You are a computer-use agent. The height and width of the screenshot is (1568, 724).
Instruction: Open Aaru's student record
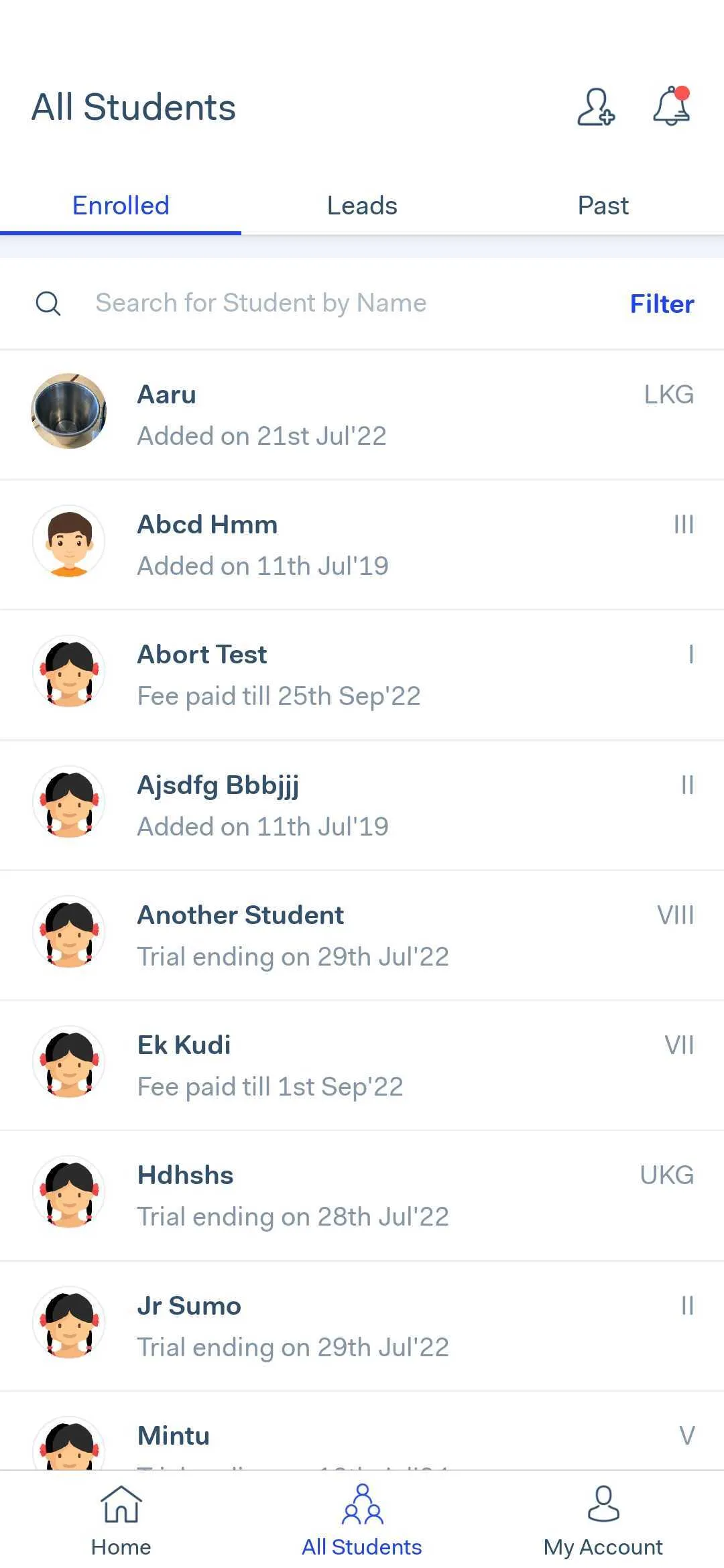click(x=362, y=414)
